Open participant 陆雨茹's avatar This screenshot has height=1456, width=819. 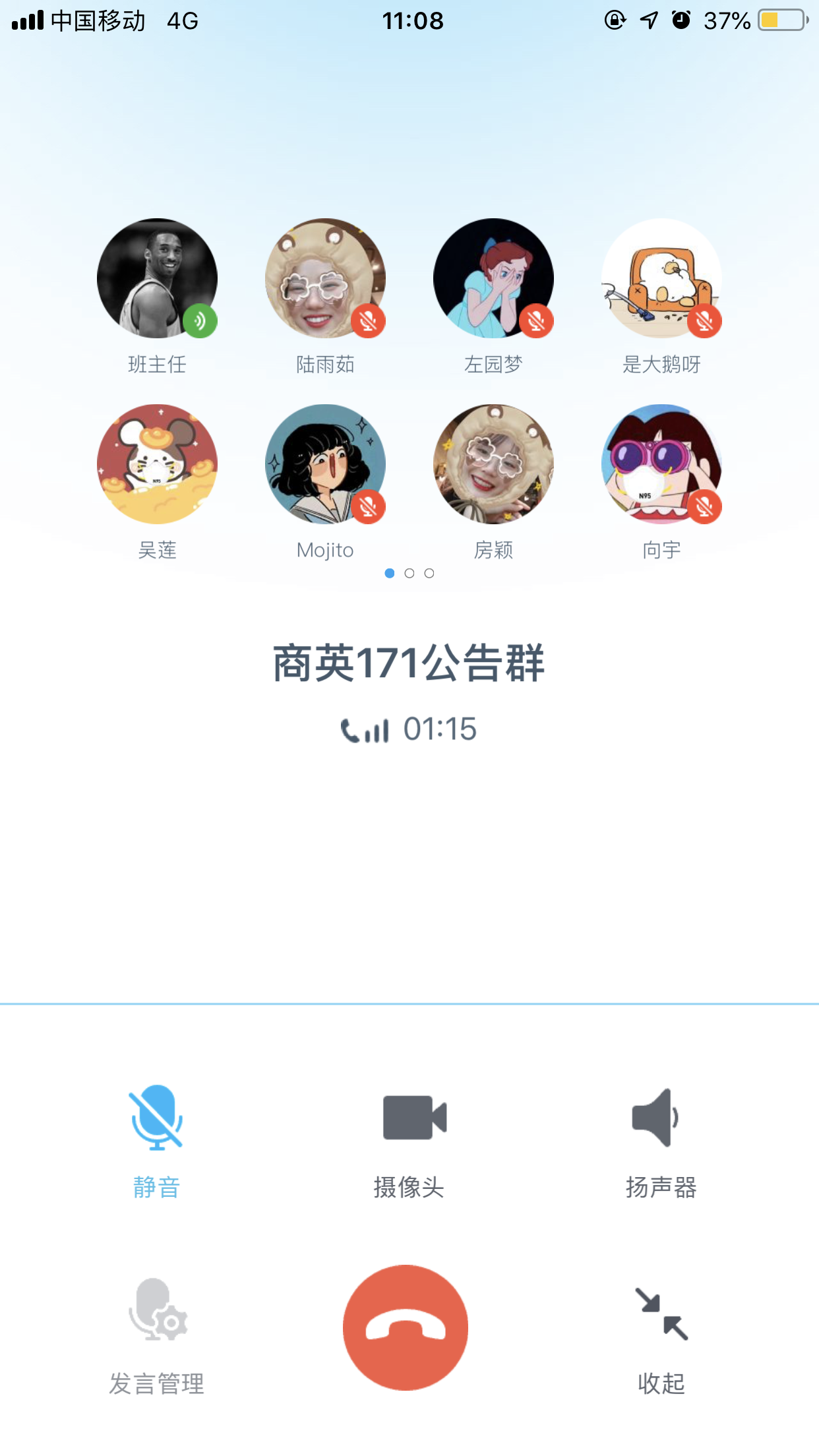325,278
